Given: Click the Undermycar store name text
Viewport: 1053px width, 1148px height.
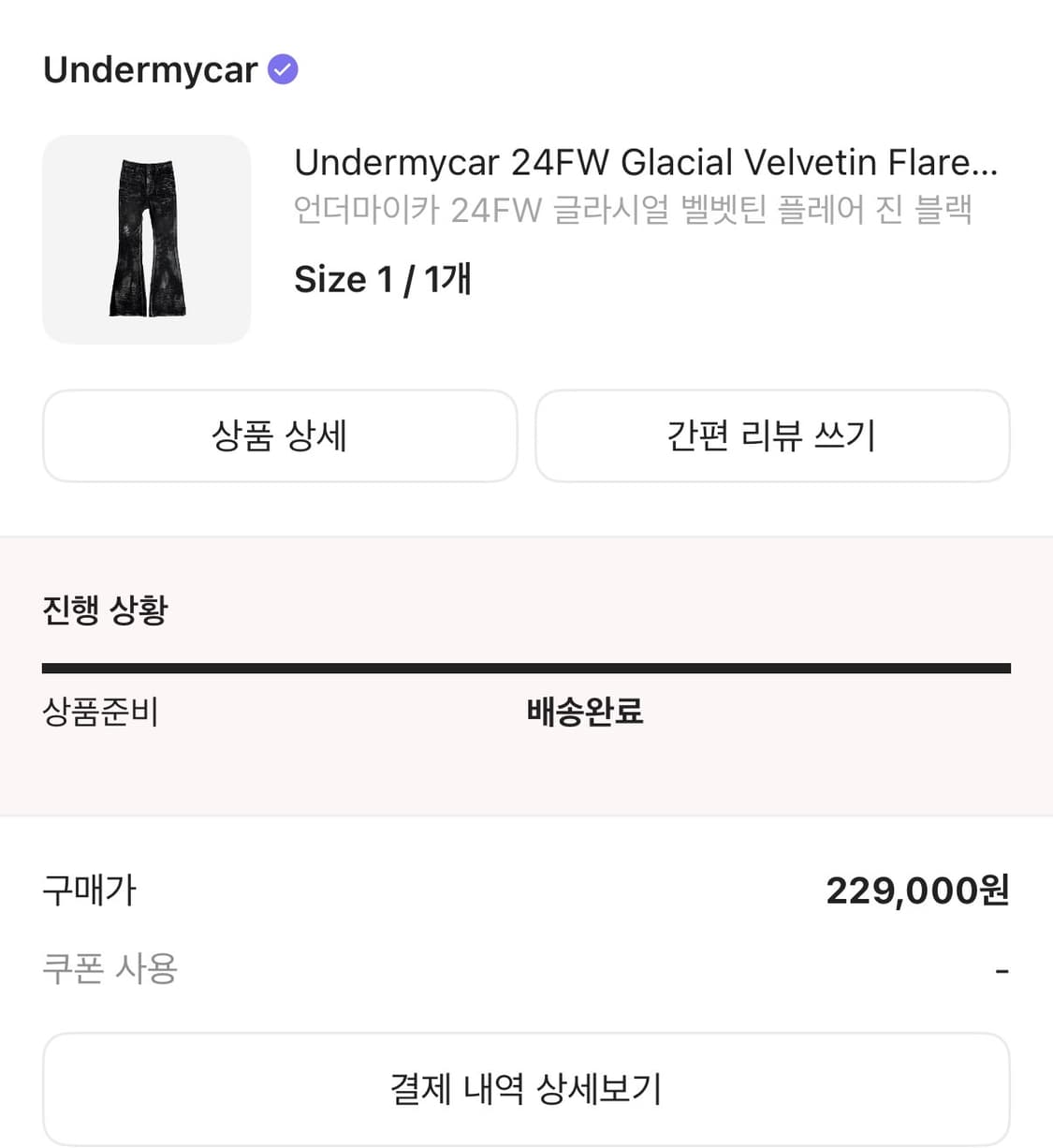Looking at the screenshot, I should click(151, 69).
